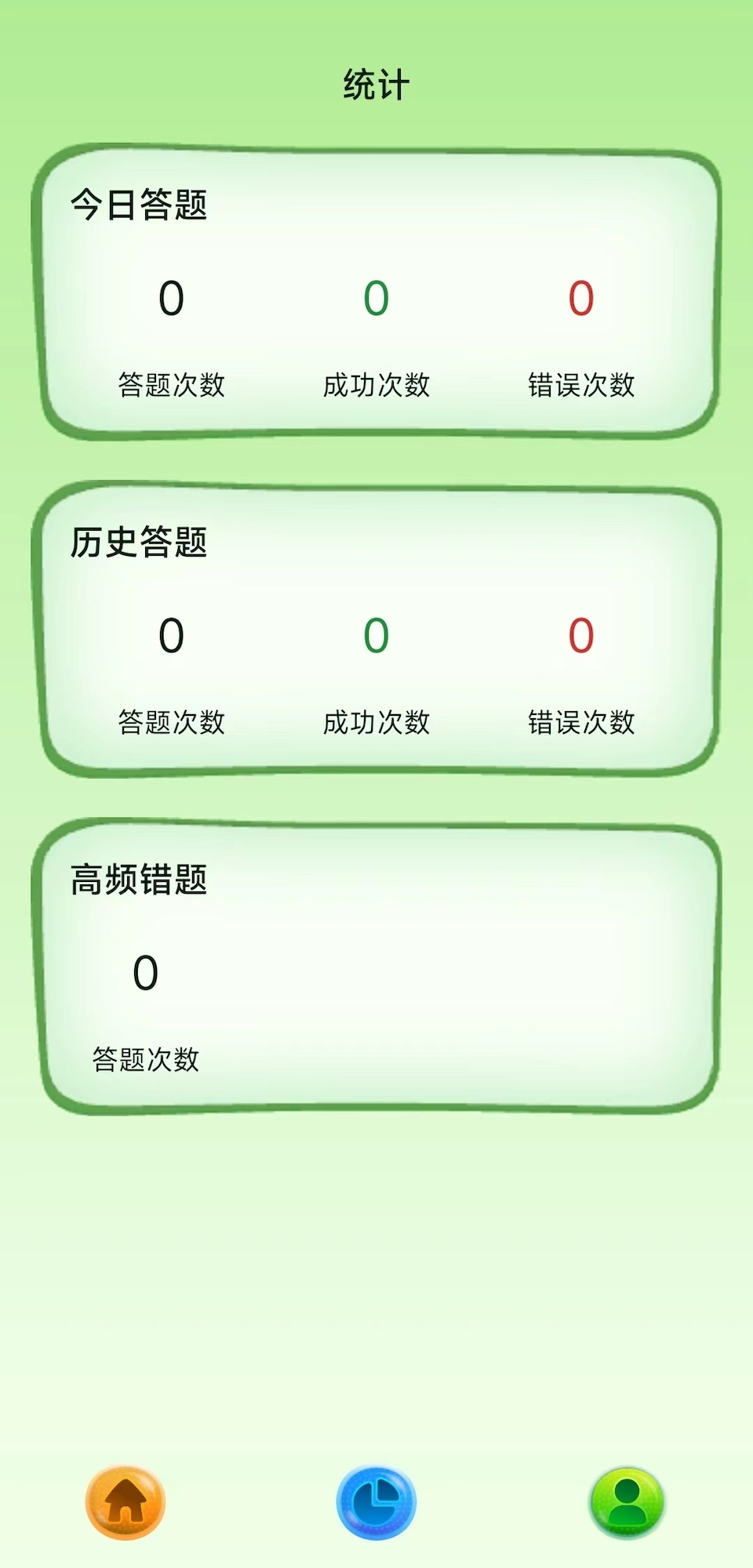753x1568 pixels.
Task: Select the statistics pie chart tab
Action: (x=376, y=1502)
